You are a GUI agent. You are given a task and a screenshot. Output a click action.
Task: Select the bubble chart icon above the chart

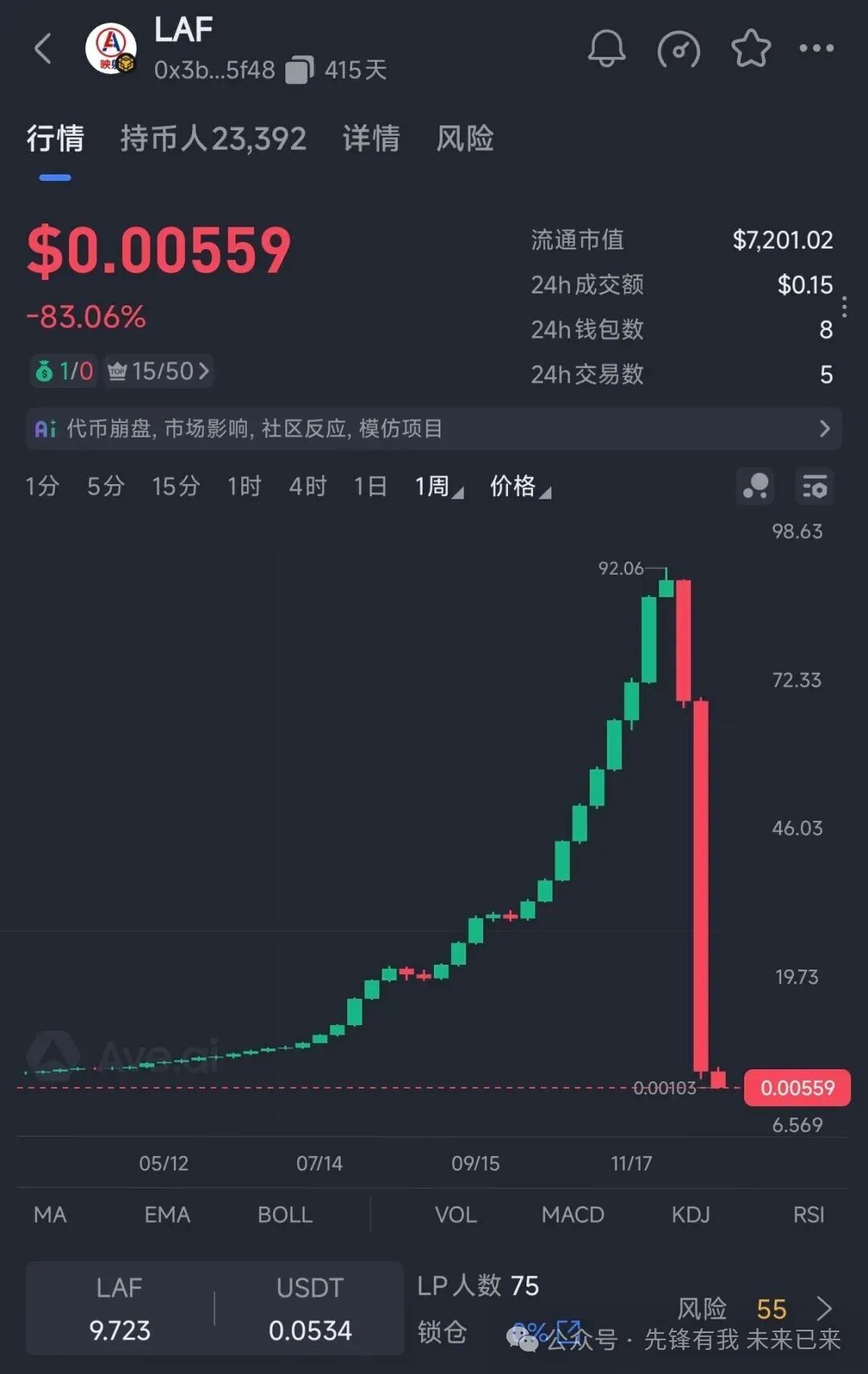[x=754, y=486]
